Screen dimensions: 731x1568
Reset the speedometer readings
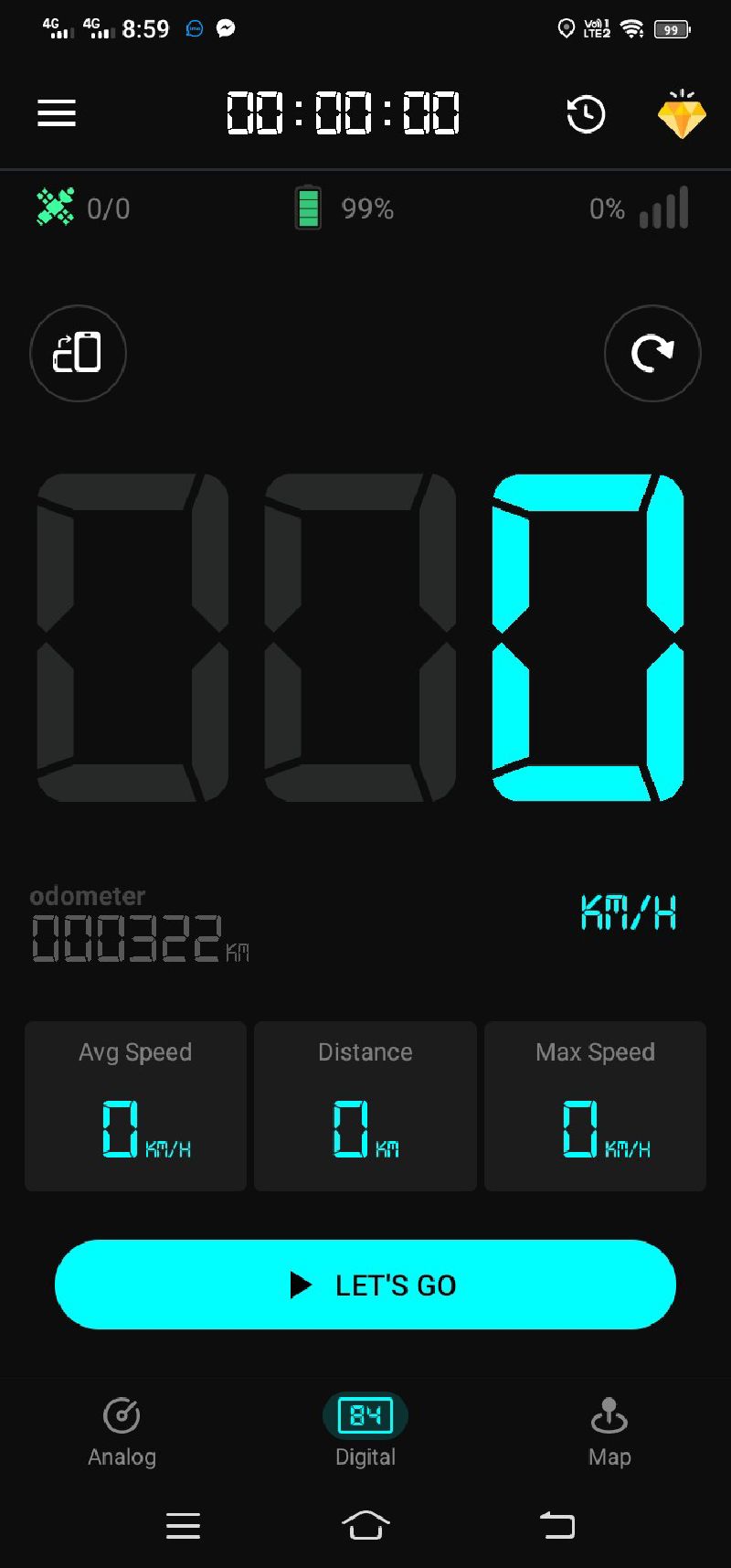[x=652, y=353]
